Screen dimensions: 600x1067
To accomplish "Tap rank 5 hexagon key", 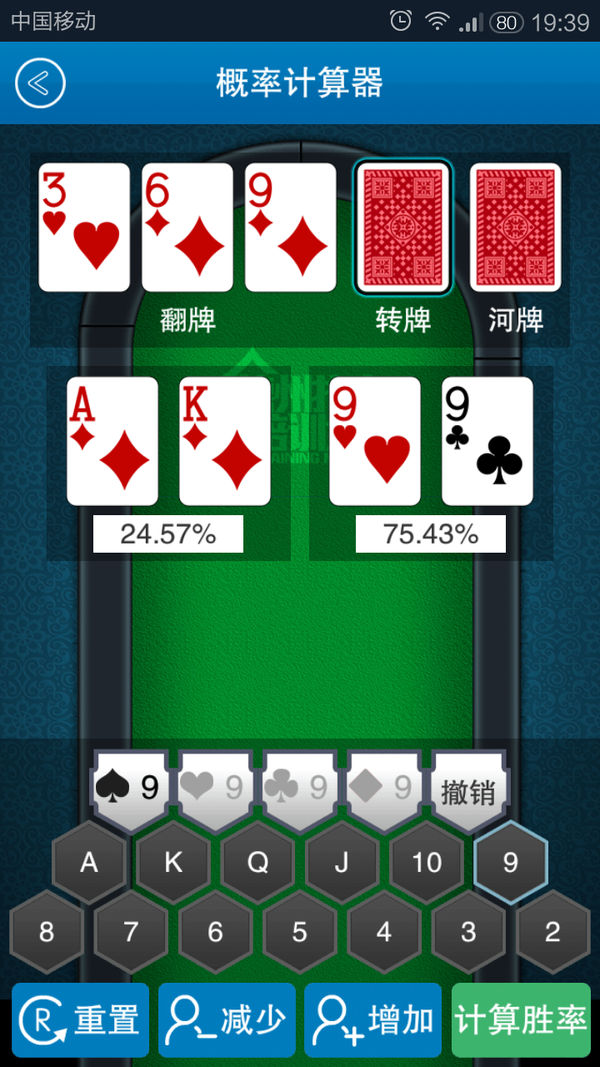I will (300, 932).
